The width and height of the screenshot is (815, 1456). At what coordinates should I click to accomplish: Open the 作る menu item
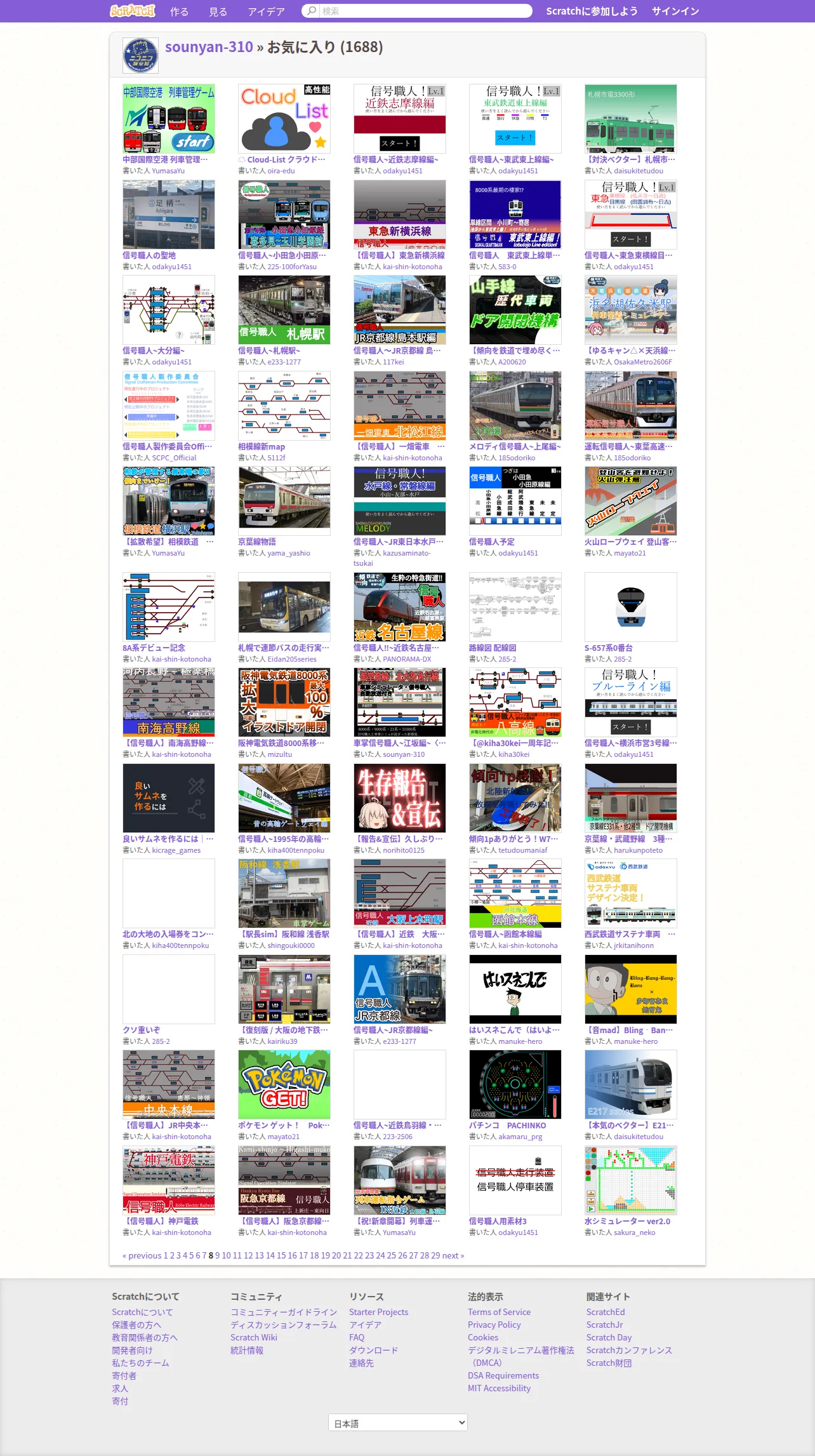pos(179,11)
